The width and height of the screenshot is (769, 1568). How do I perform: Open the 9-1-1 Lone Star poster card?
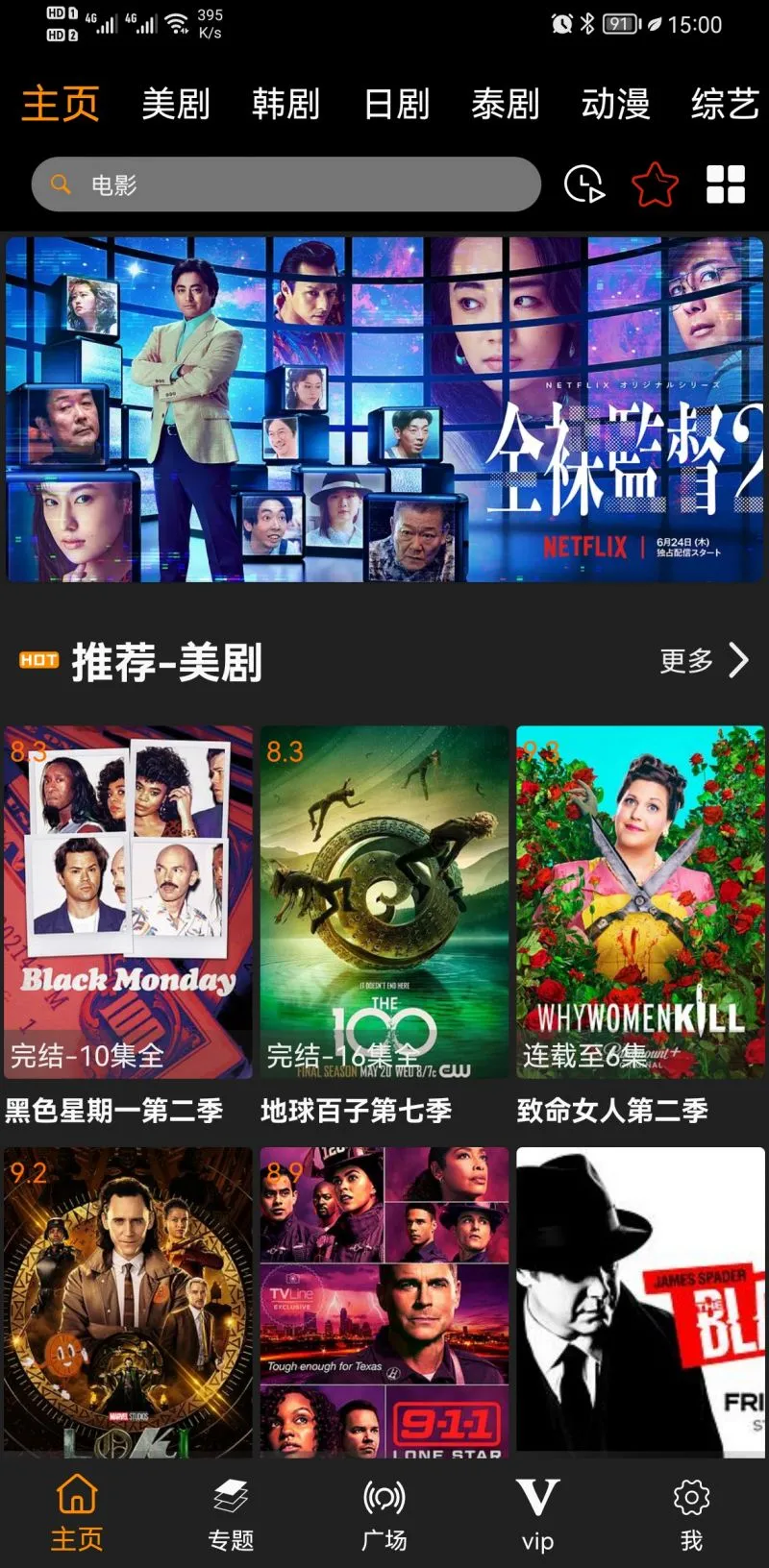tap(384, 1302)
